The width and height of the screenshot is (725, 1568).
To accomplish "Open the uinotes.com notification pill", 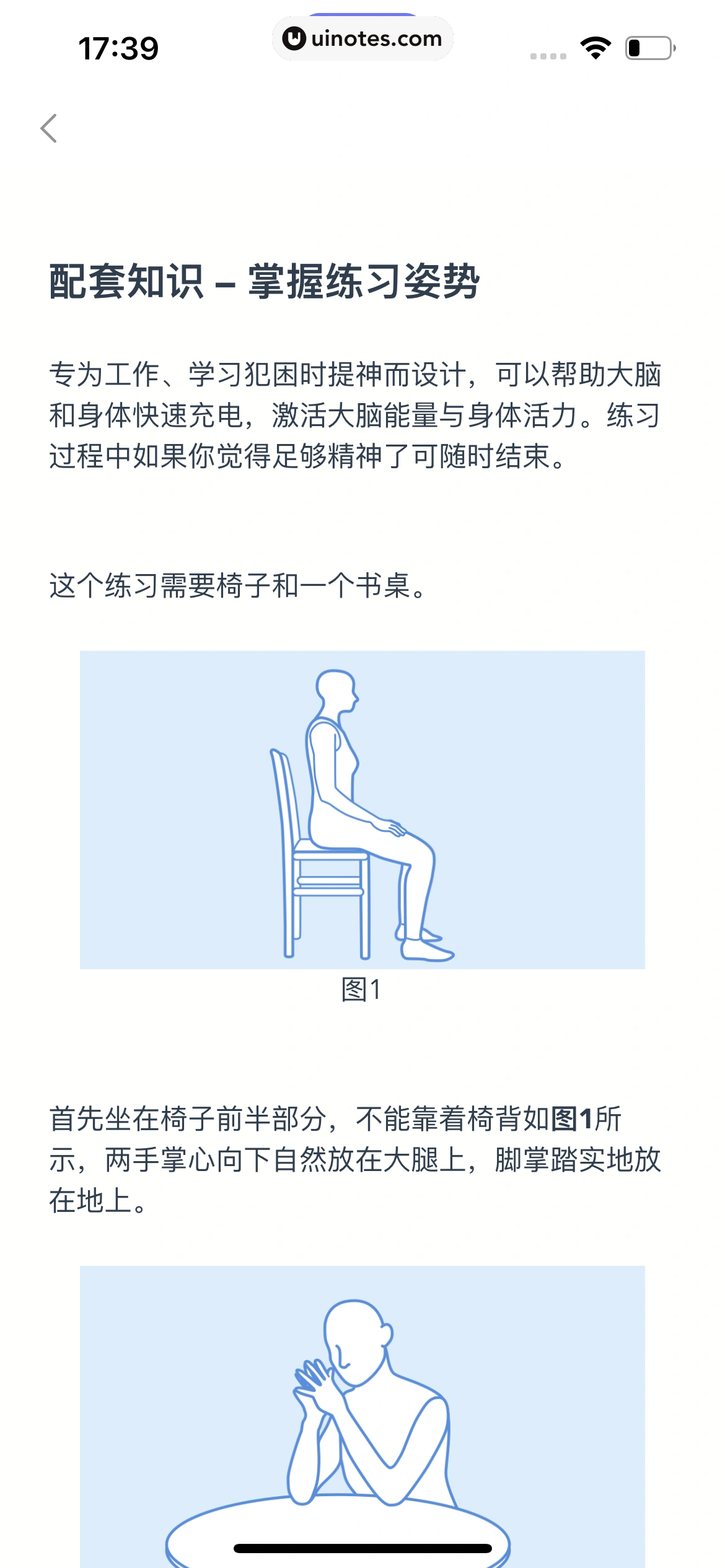I will point(362,38).
